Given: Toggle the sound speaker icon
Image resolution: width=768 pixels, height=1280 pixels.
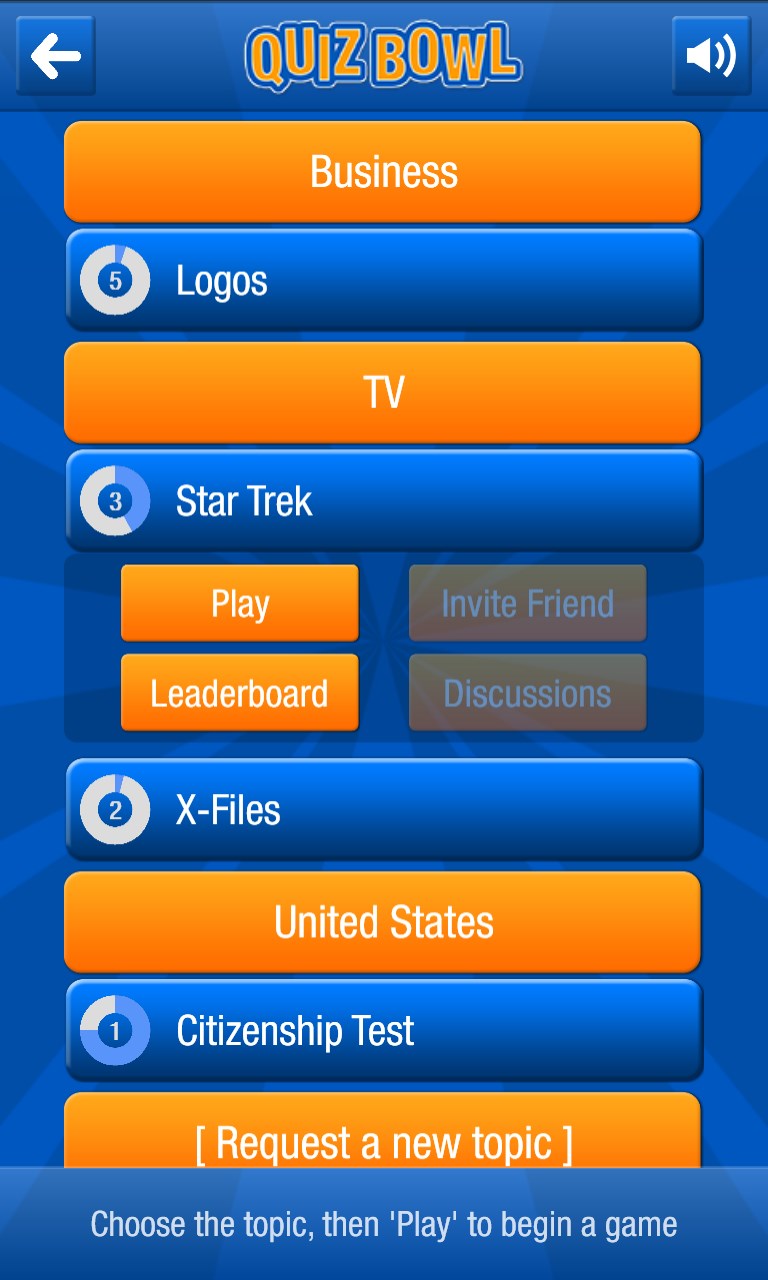Looking at the screenshot, I should click(711, 56).
